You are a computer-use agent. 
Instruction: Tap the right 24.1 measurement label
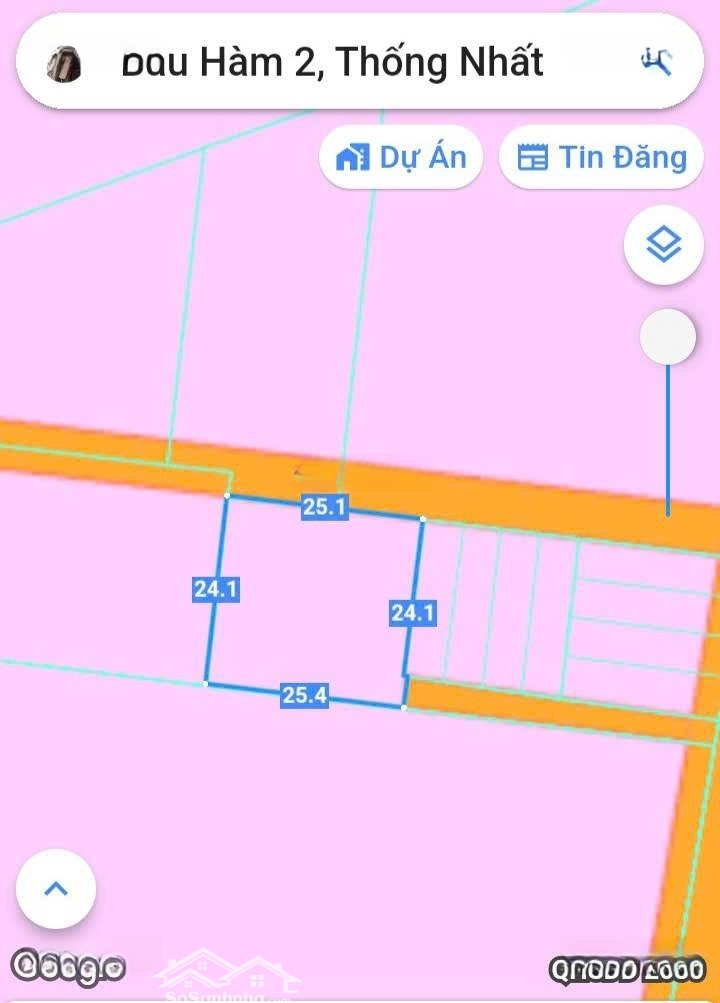click(x=414, y=614)
